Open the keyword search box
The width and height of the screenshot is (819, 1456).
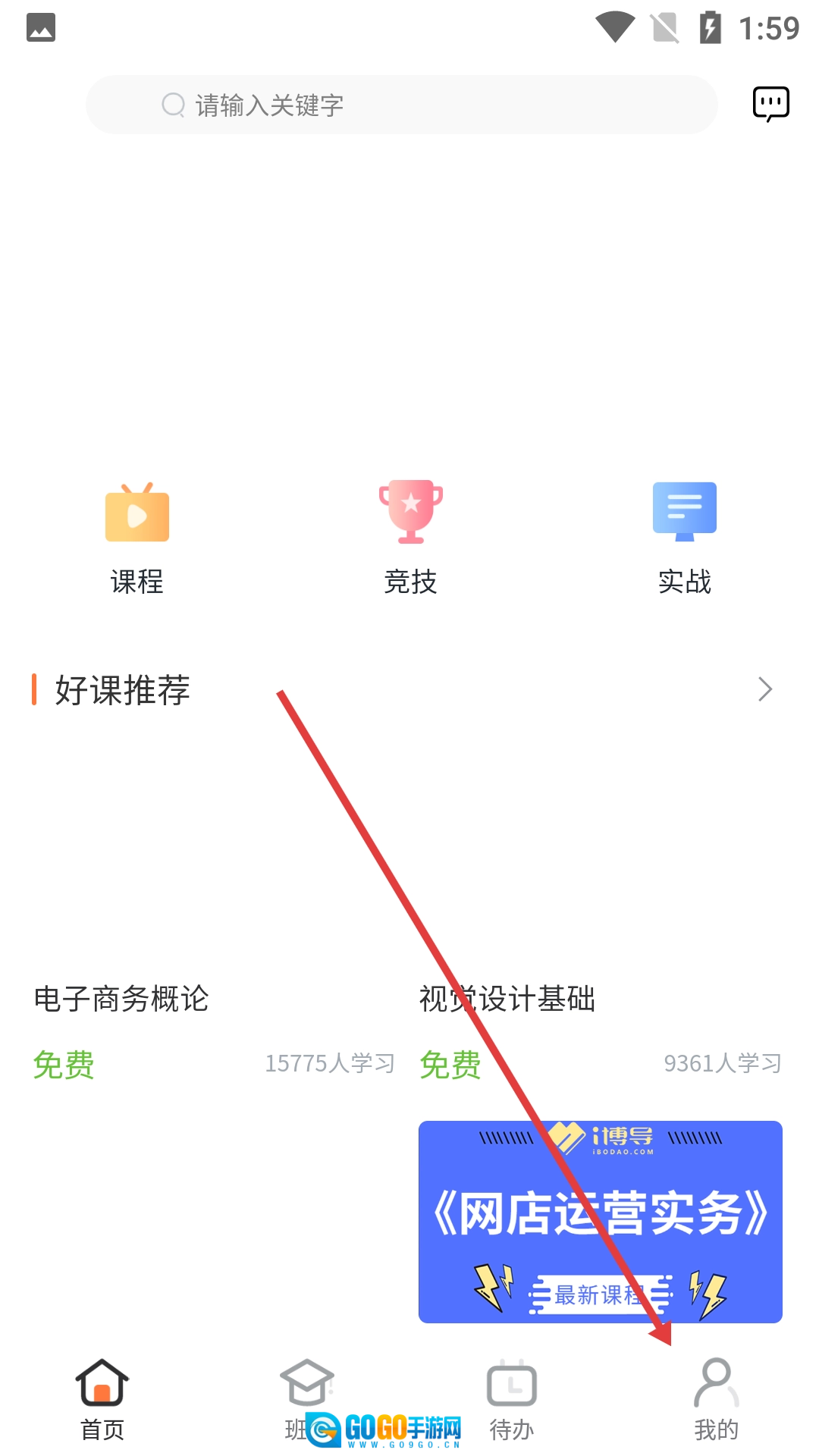tap(402, 105)
